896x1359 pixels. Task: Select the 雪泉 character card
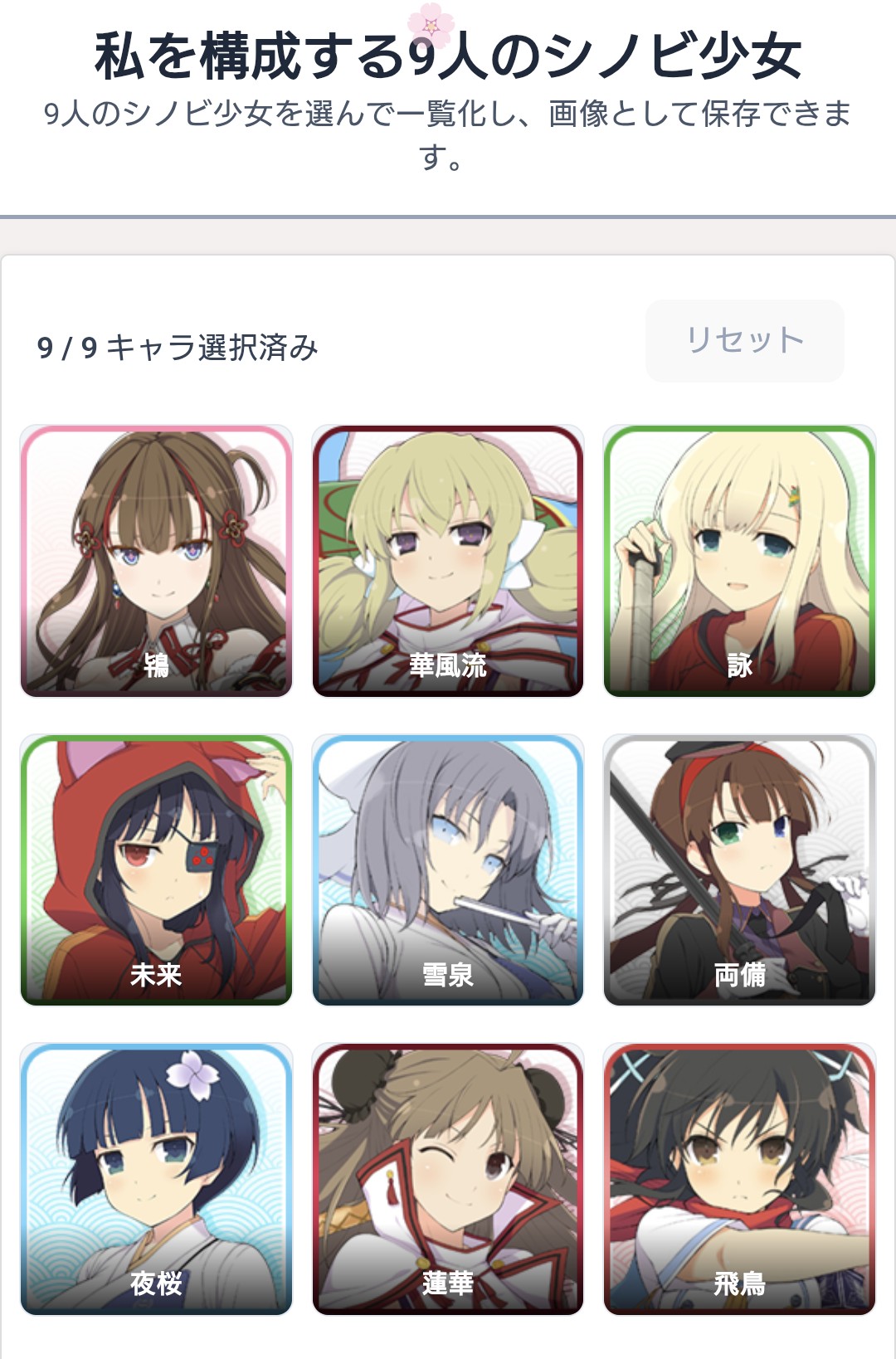(x=448, y=869)
